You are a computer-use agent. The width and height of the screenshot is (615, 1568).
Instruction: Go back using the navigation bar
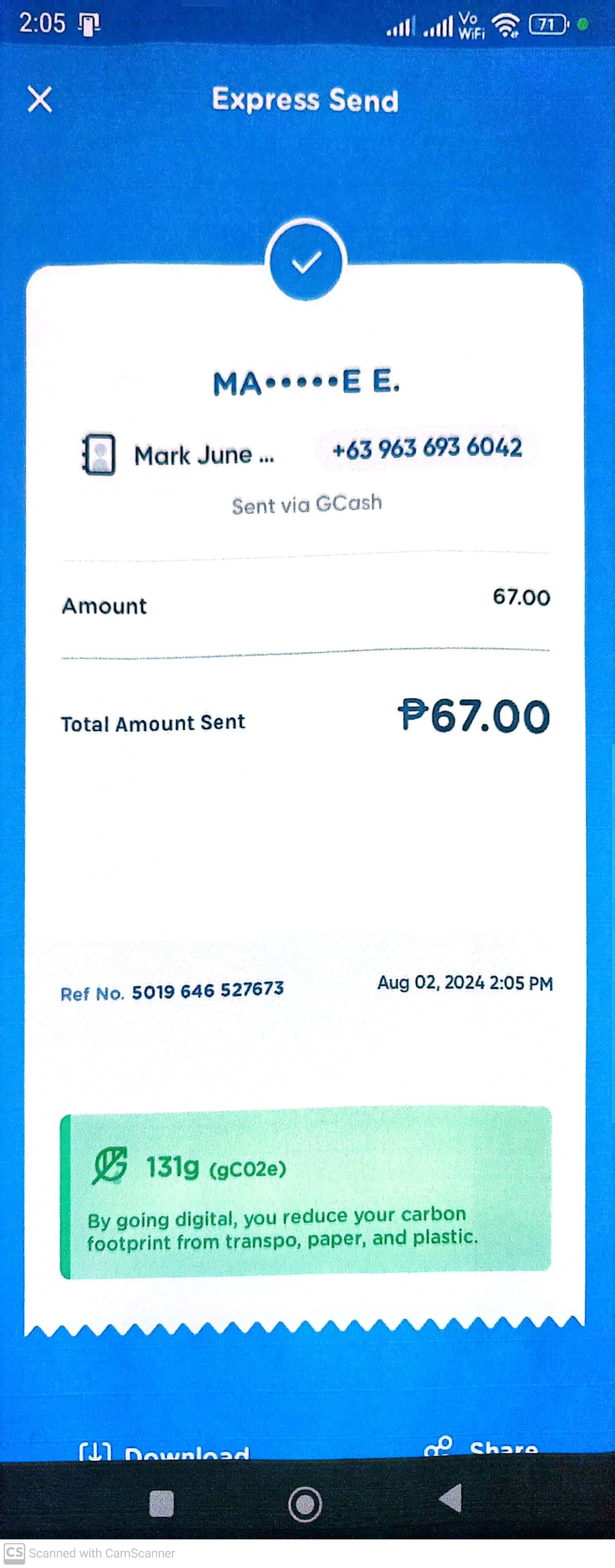point(451,1498)
